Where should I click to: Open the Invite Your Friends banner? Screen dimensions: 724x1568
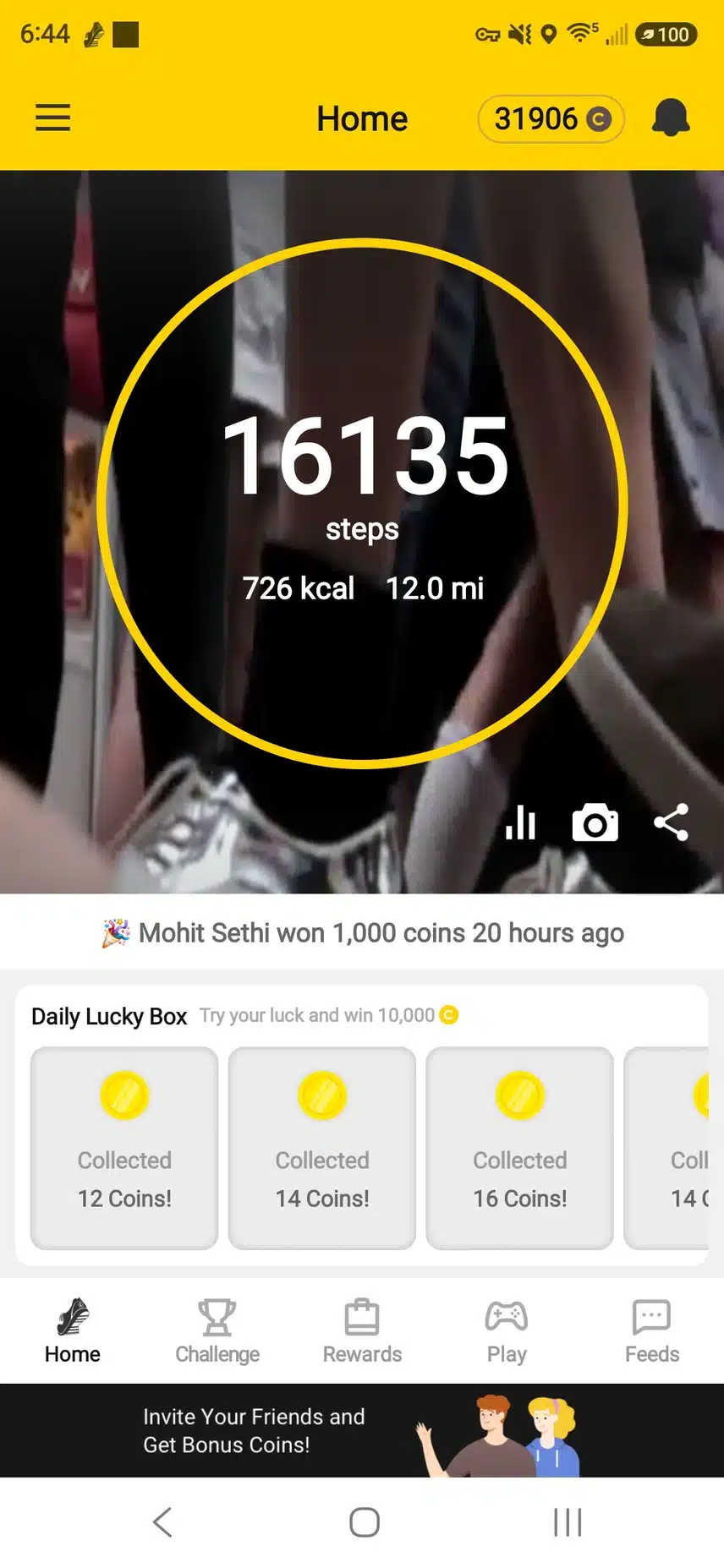(362, 1430)
